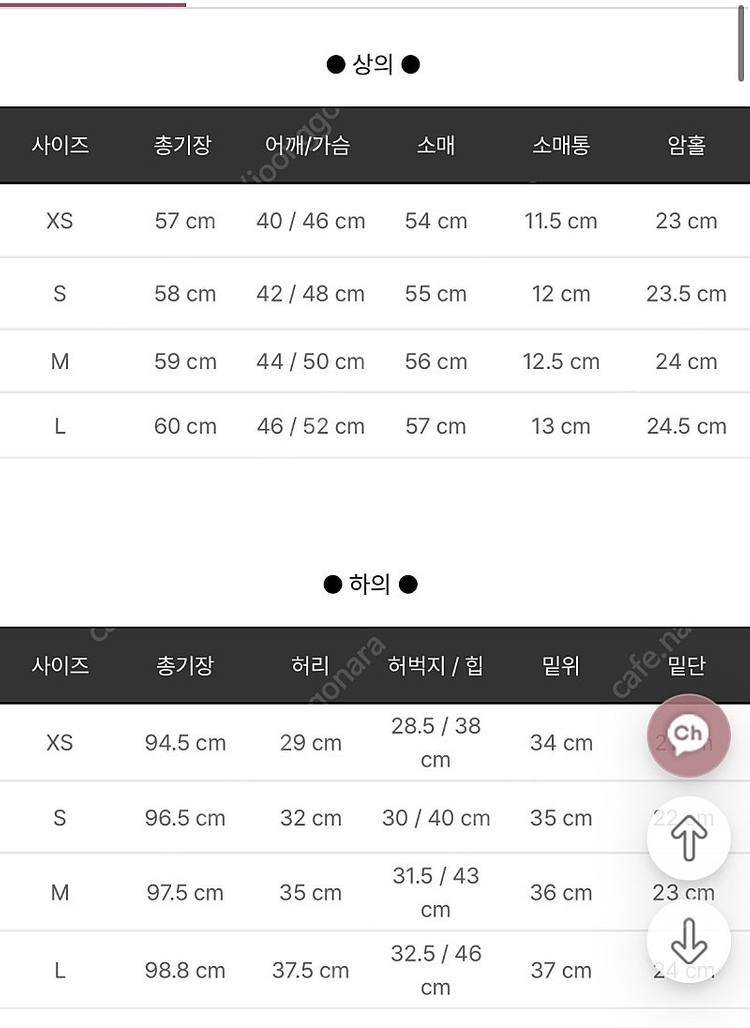Click the size L row in the 하의 table

click(60, 970)
